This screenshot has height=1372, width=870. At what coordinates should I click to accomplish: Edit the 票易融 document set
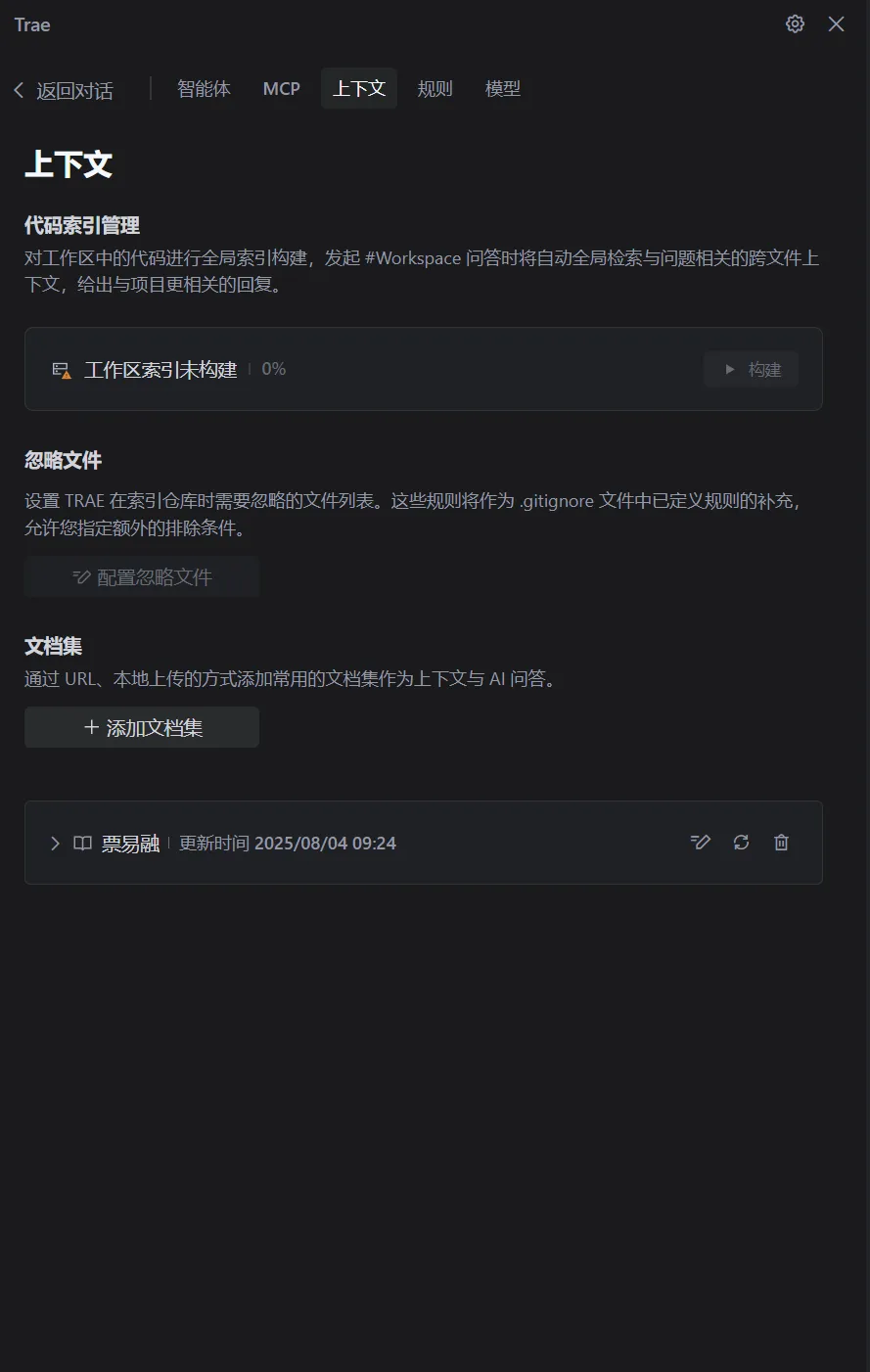click(700, 843)
